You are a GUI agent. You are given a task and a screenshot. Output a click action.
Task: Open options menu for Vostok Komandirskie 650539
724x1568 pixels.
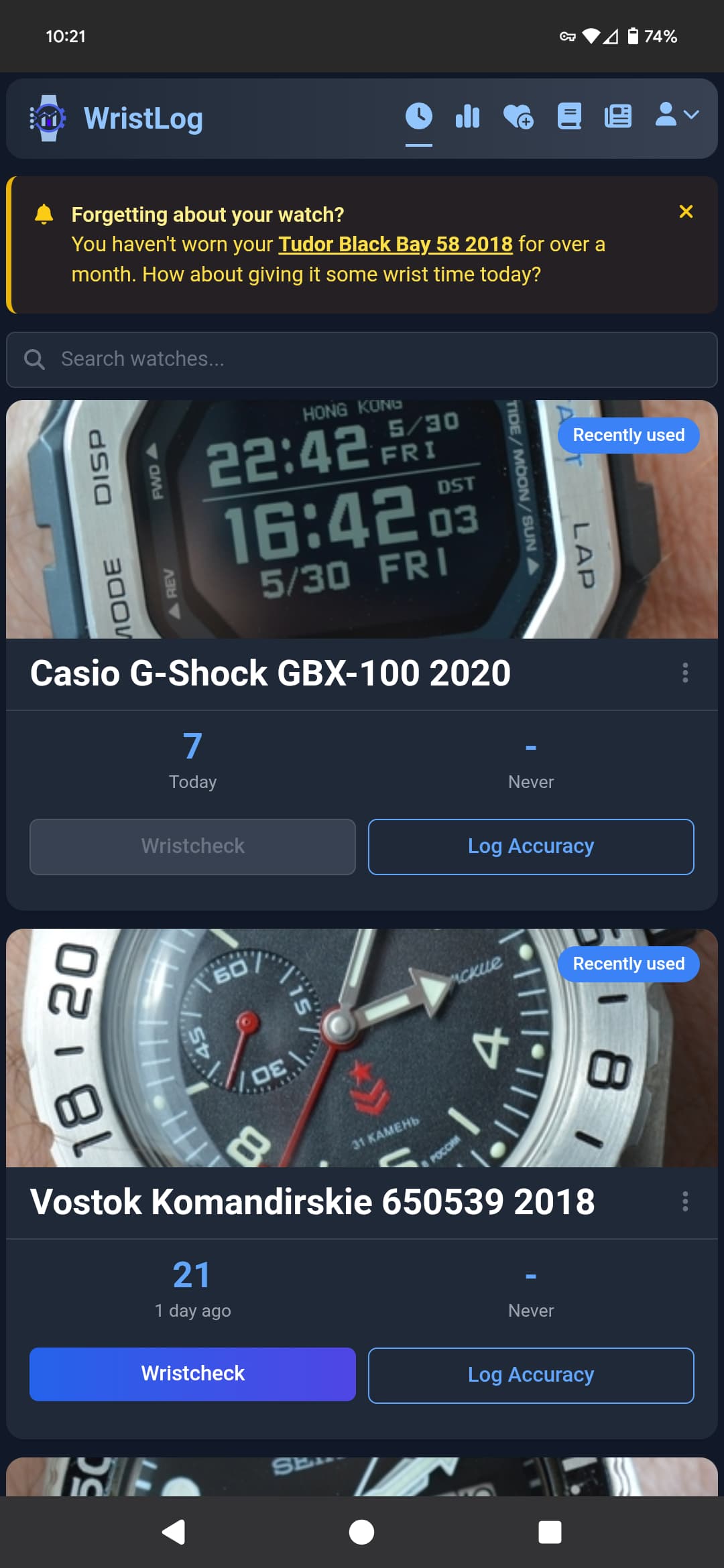[x=685, y=1201]
